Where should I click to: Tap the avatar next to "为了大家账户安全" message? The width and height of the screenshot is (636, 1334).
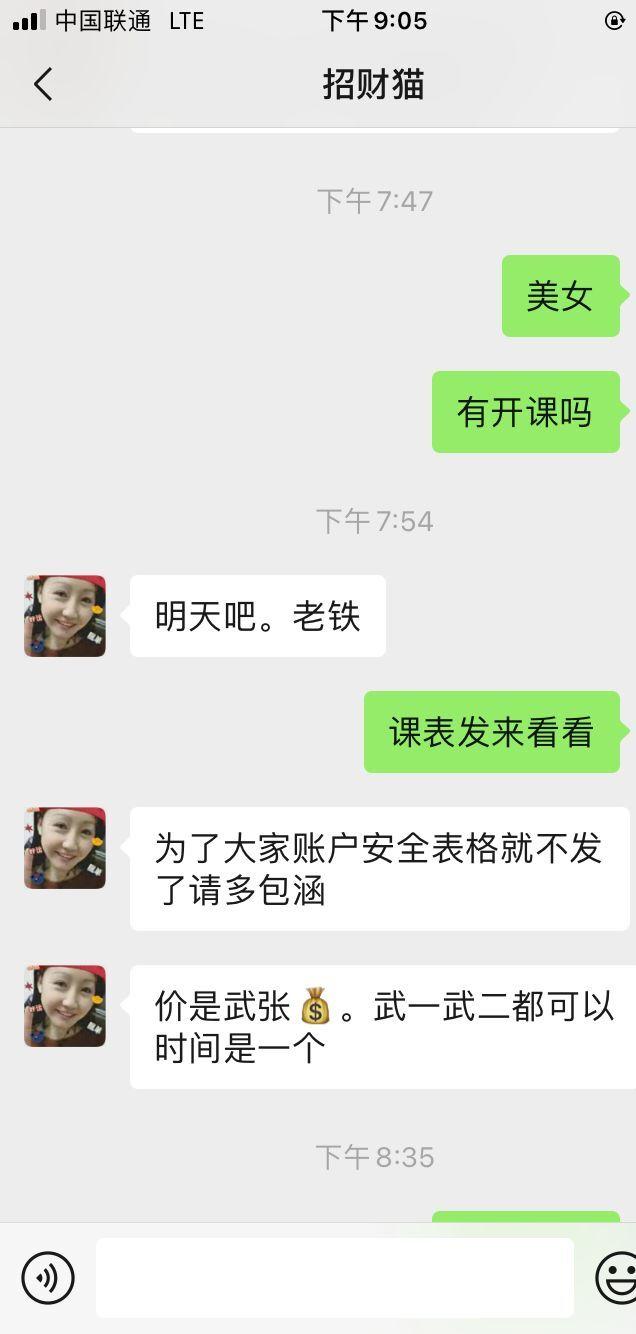[65, 848]
